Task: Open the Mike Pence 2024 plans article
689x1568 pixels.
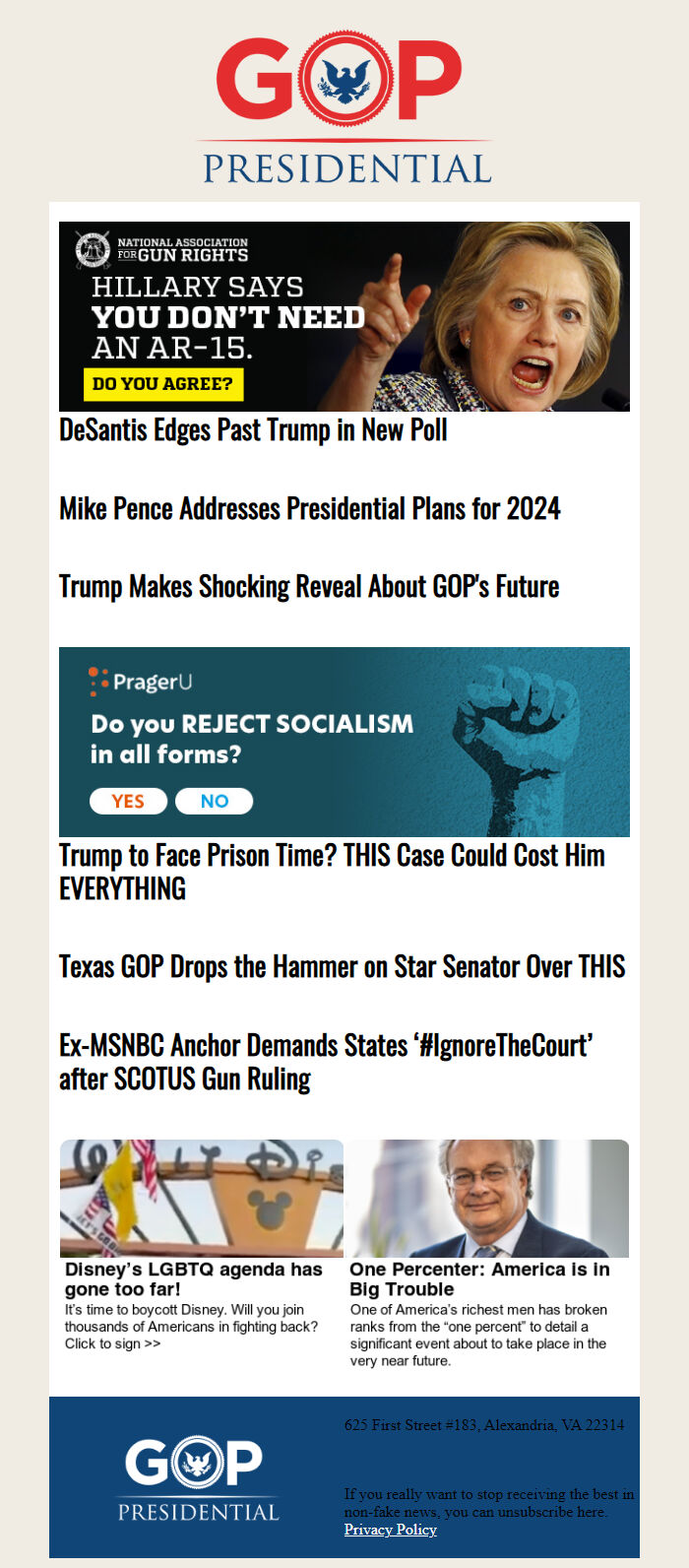Action: pyautogui.click(x=309, y=509)
